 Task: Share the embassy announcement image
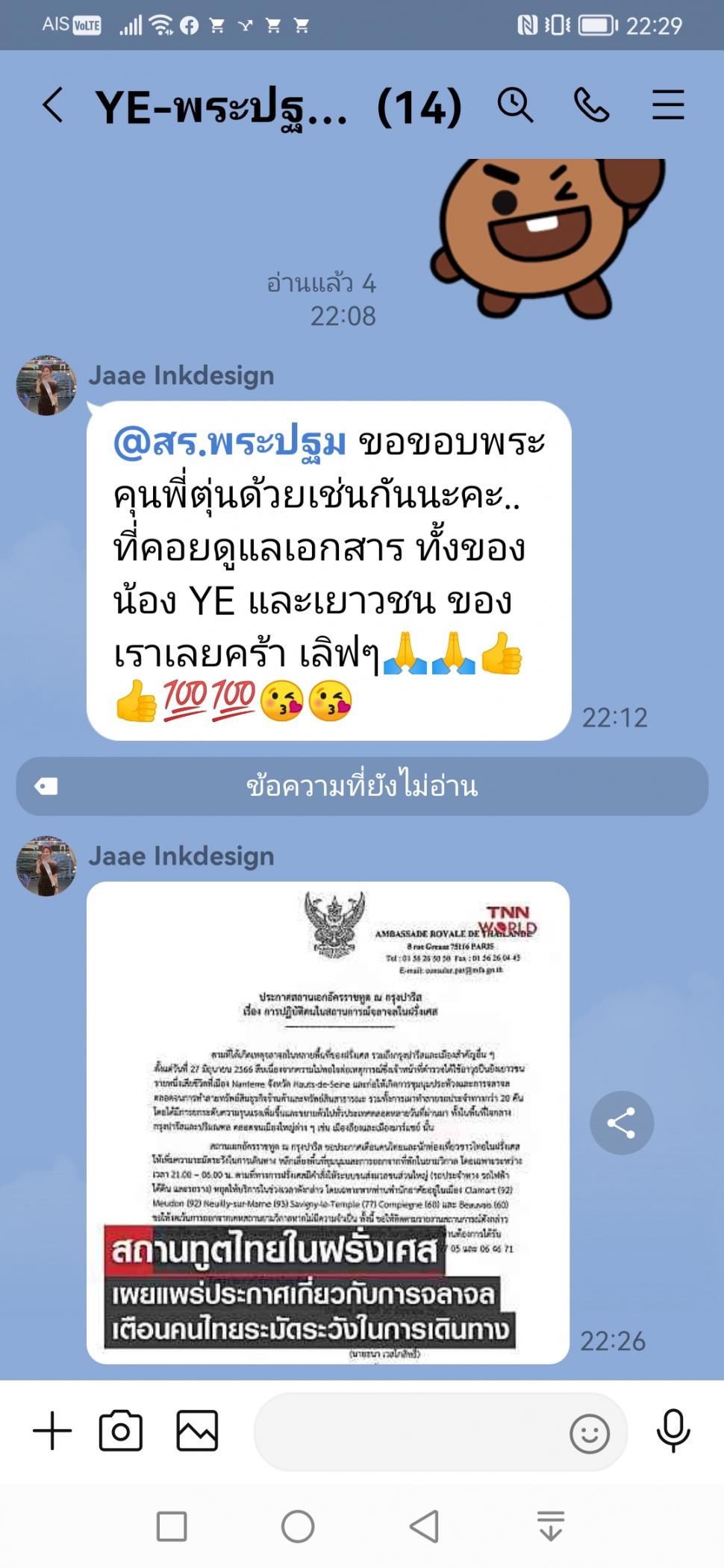coord(622,1123)
